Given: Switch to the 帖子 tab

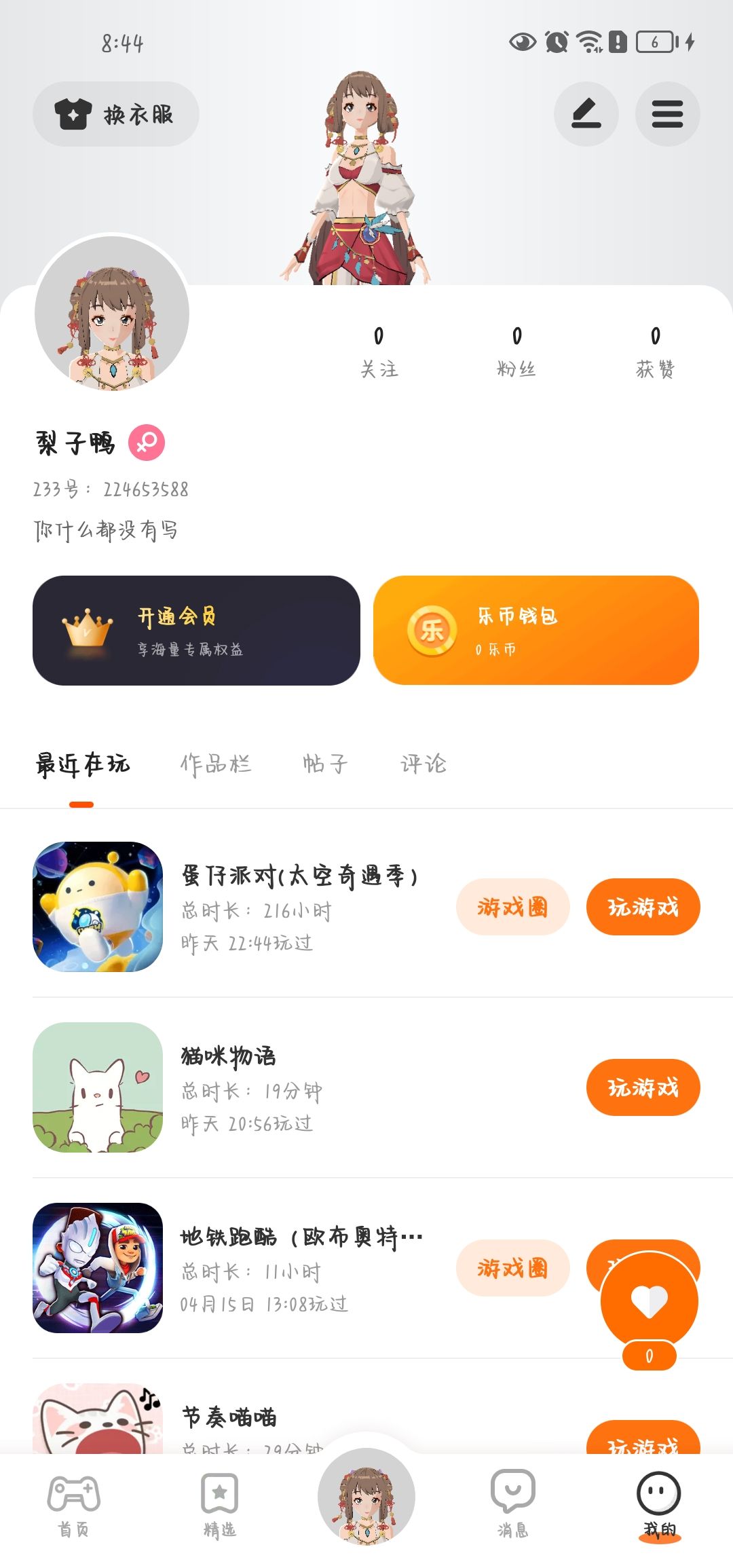Looking at the screenshot, I should point(325,764).
